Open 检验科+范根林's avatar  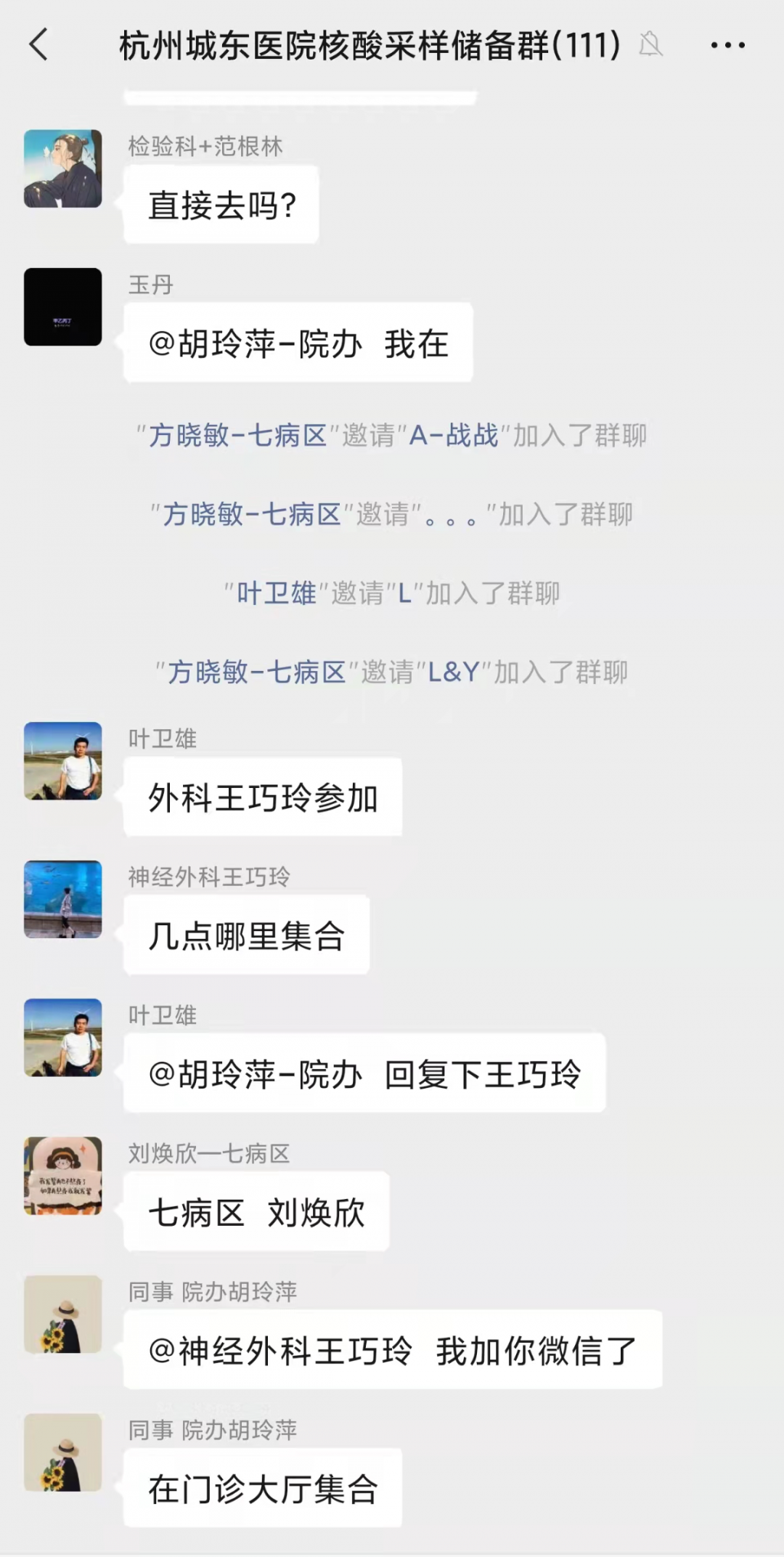tap(63, 168)
